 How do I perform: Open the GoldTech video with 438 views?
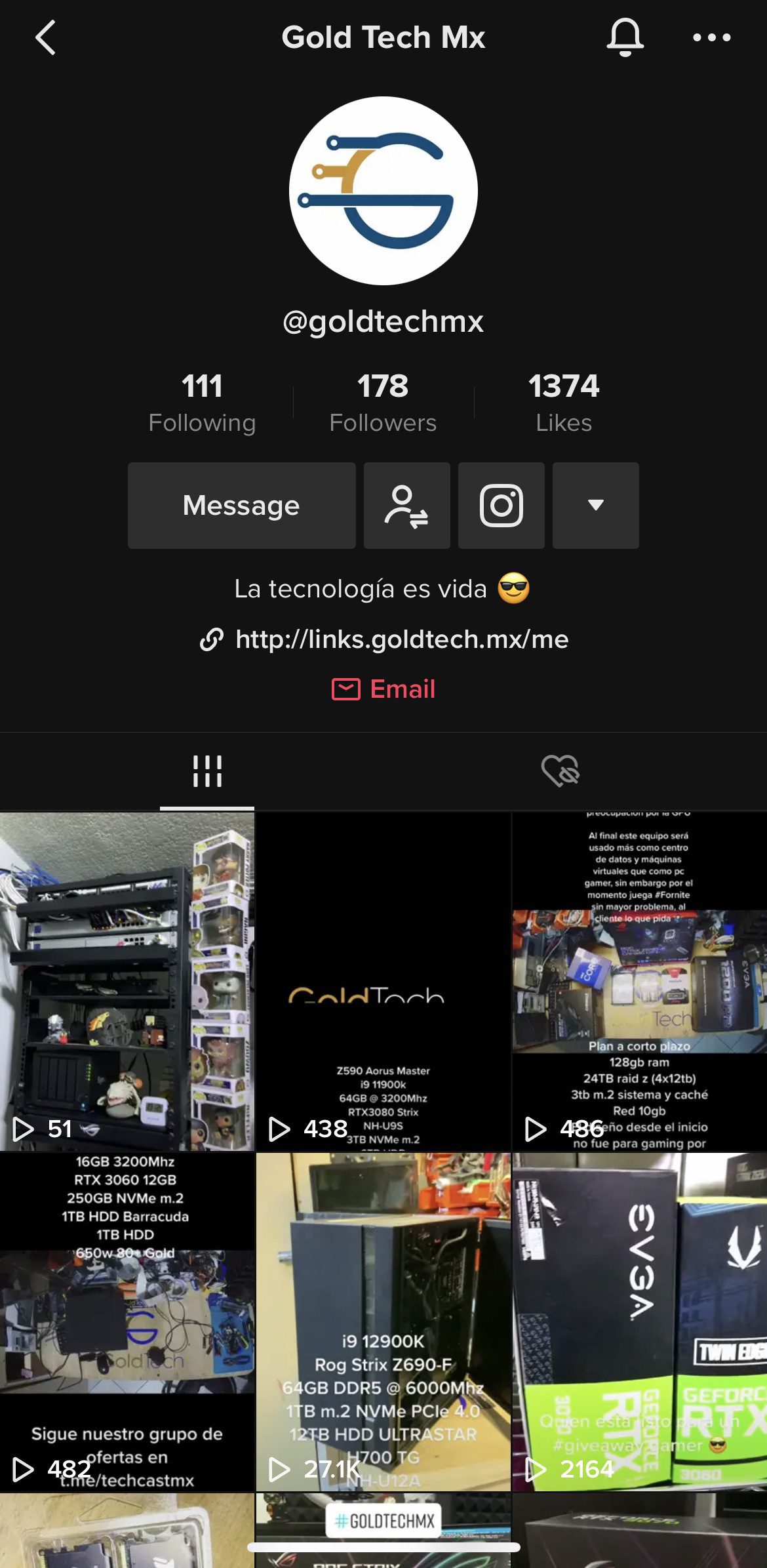(383, 981)
